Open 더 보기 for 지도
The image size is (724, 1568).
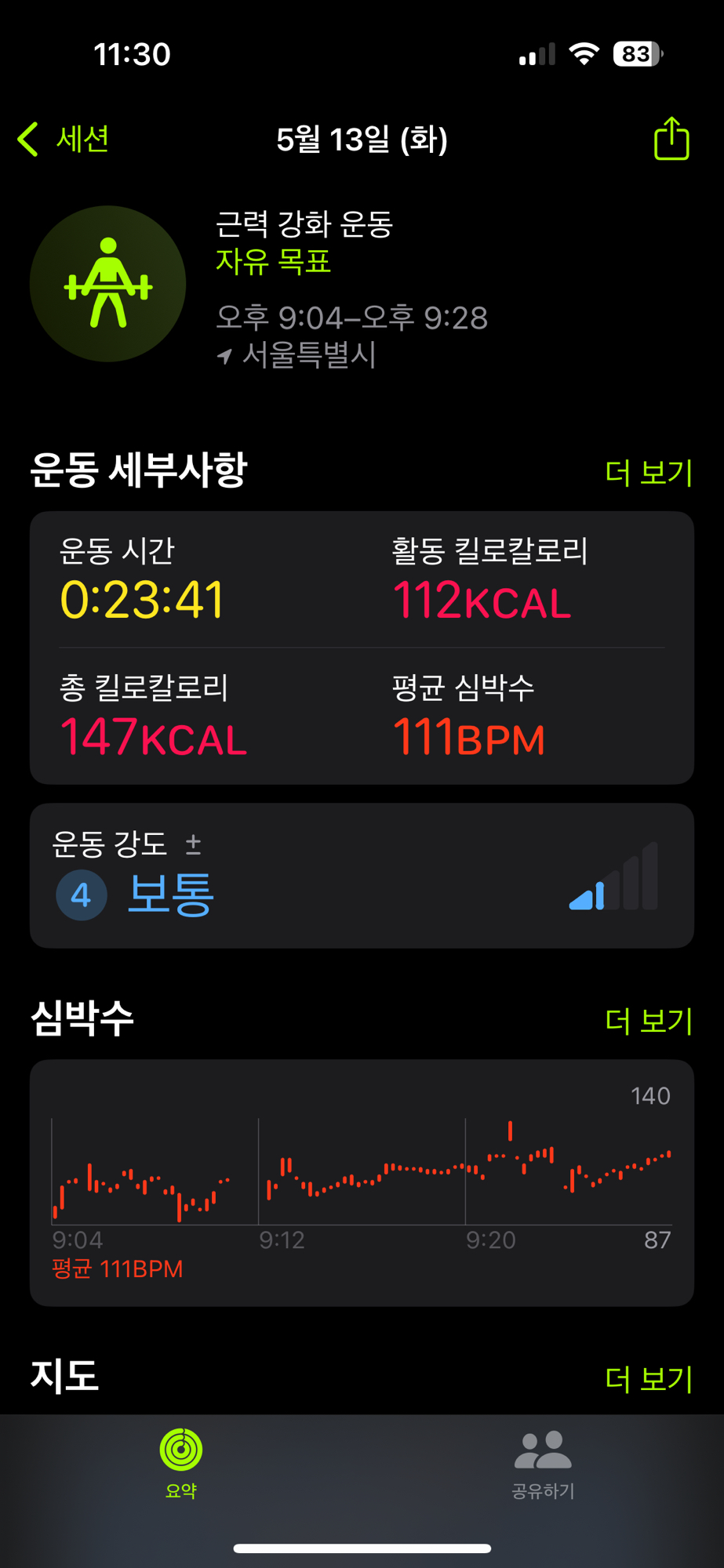click(x=649, y=1378)
